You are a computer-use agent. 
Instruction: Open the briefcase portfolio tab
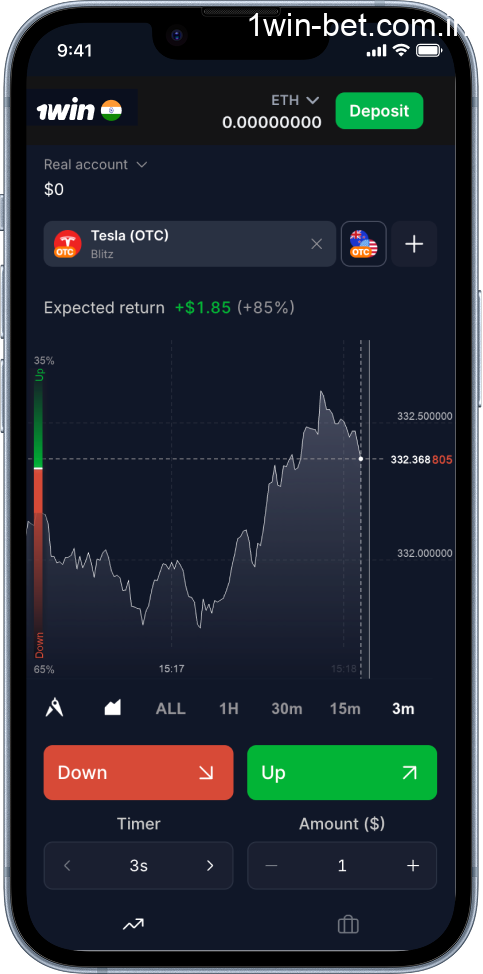coord(348,925)
